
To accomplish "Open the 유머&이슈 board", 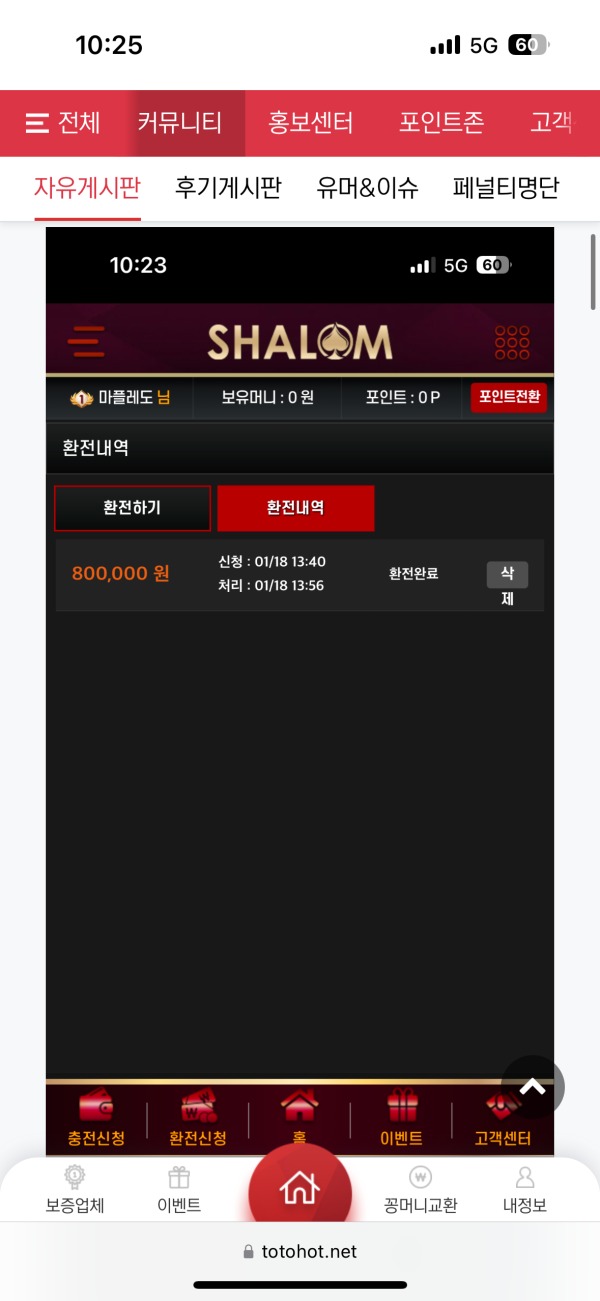I will click(367, 187).
